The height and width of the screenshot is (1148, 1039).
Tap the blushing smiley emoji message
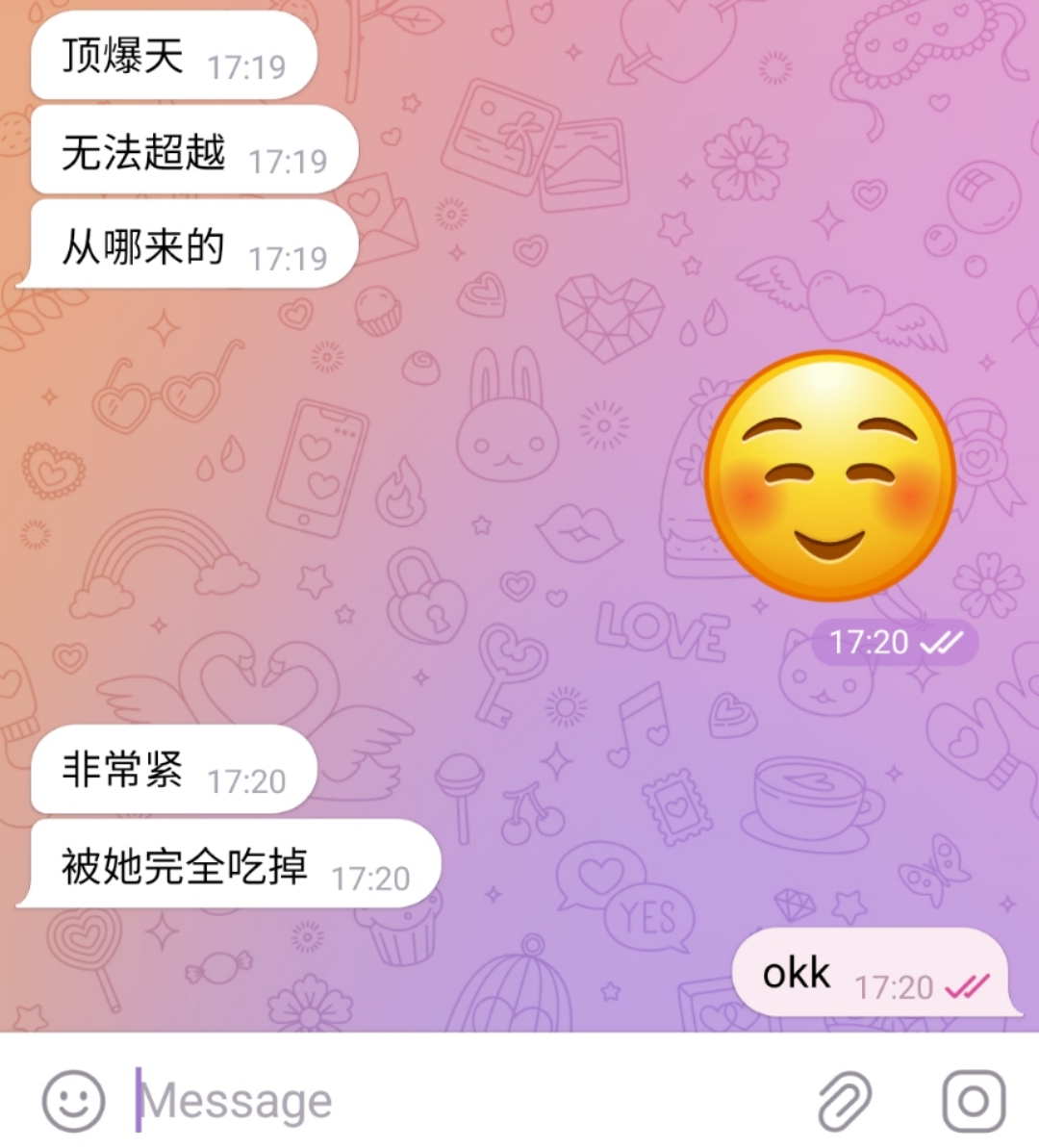click(x=830, y=475)
